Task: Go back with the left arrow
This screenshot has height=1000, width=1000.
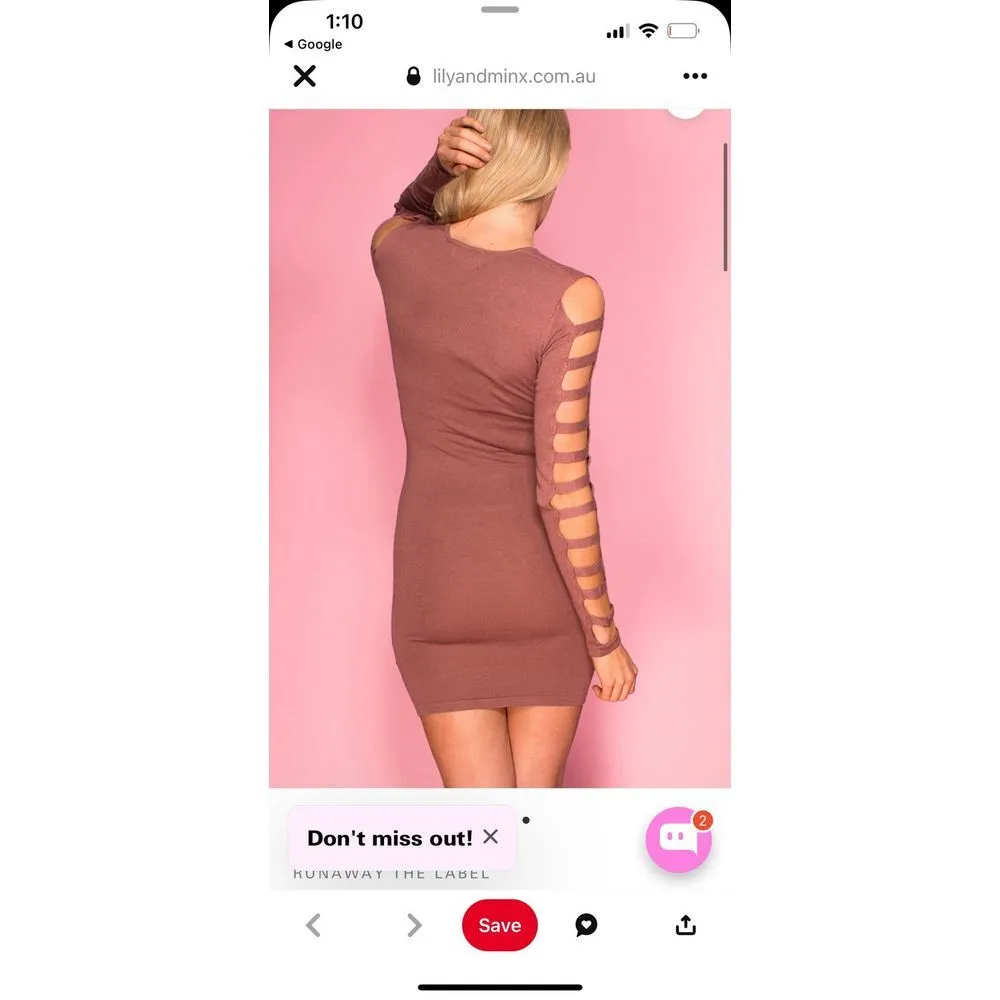Action: coord(313,925)
